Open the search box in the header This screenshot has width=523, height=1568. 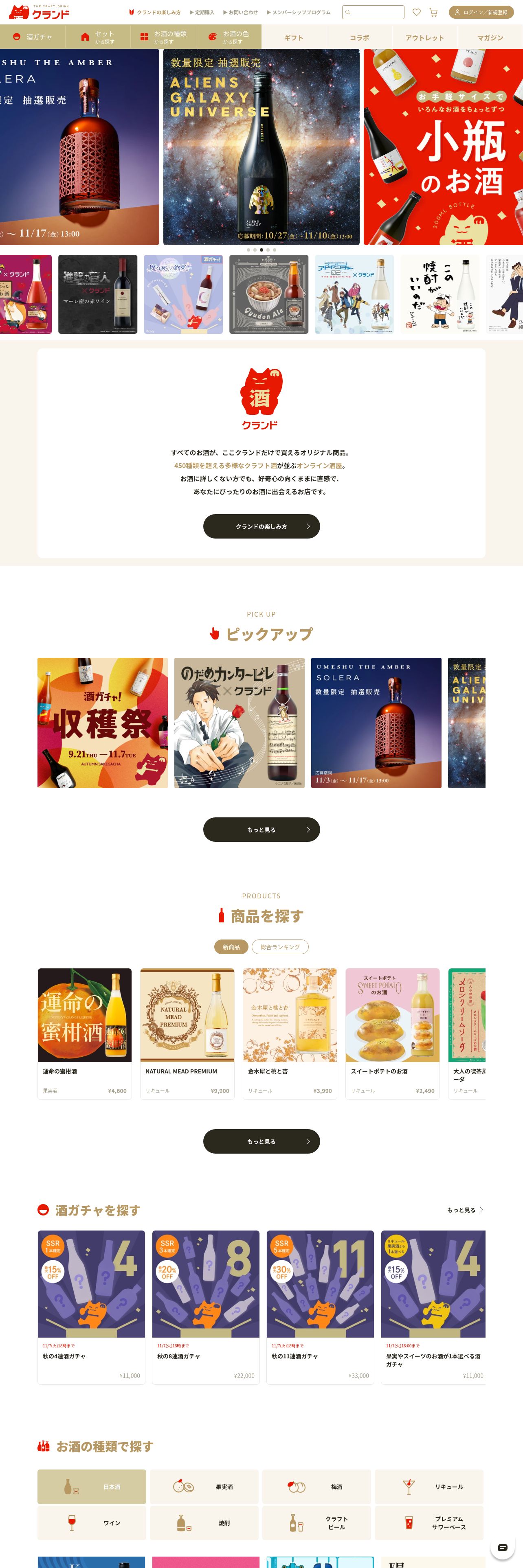point(373,12)
